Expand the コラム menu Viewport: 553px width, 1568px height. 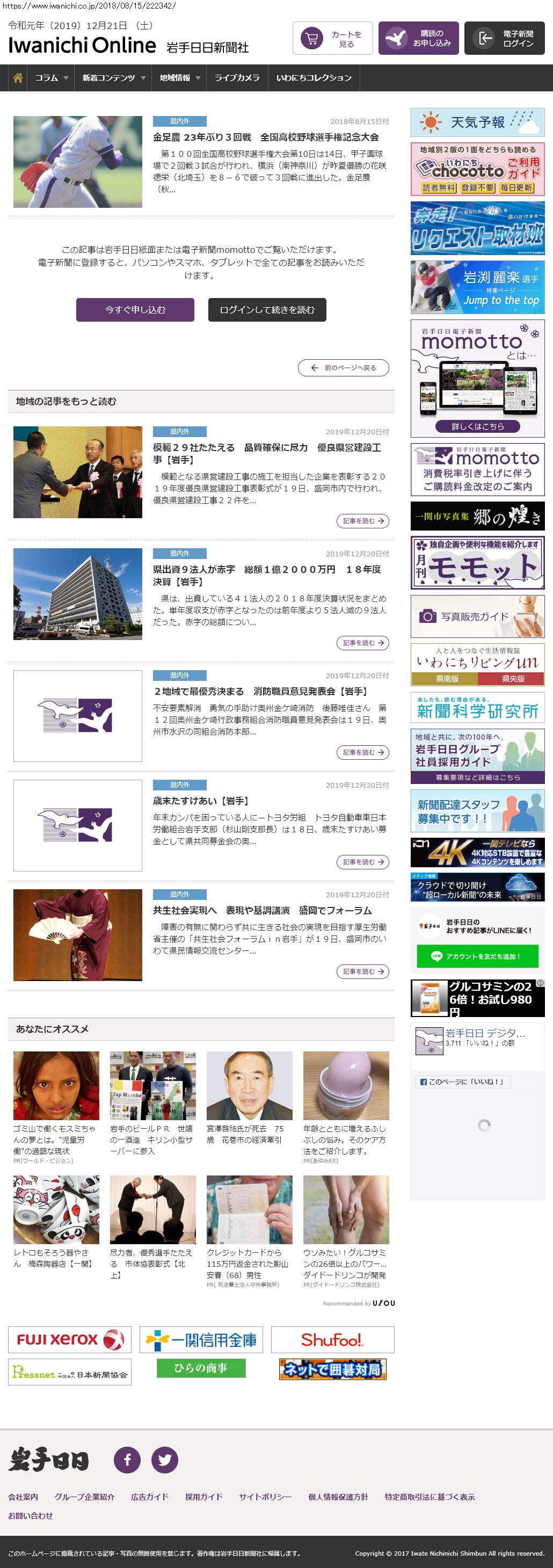[51, 78]
